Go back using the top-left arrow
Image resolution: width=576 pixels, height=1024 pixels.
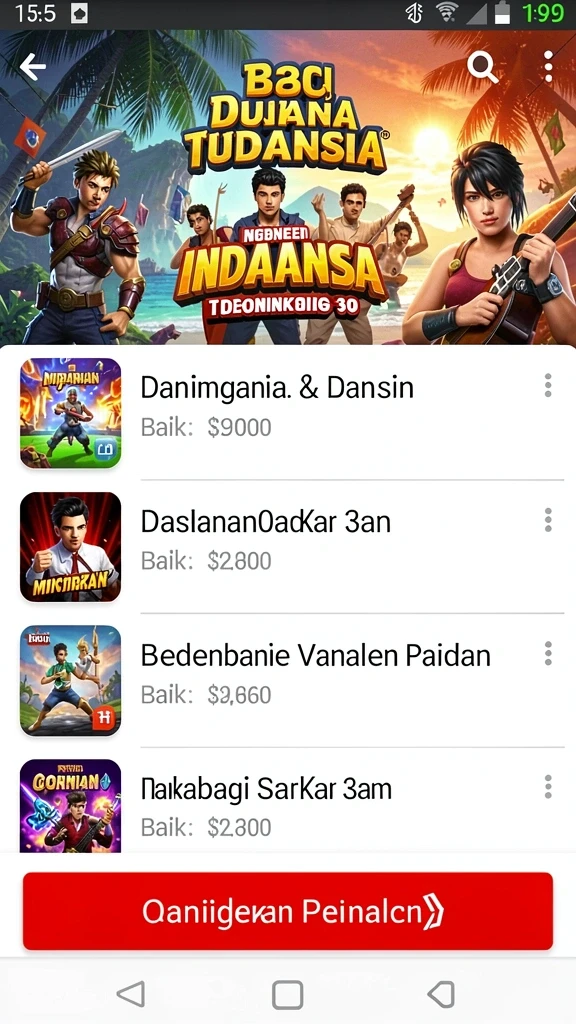[x=33, y=67]
